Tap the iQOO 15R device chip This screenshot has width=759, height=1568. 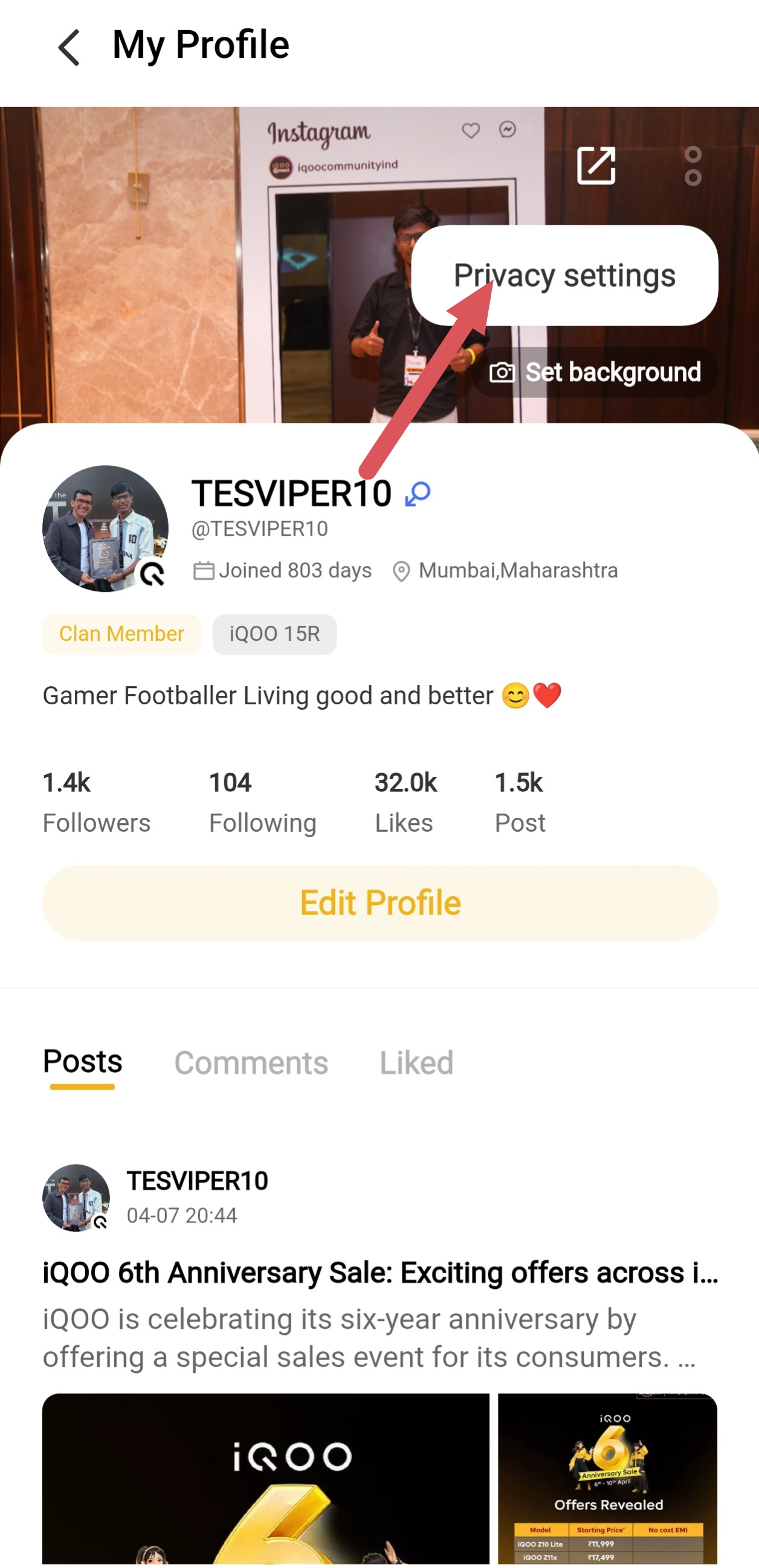pos(274,634)
